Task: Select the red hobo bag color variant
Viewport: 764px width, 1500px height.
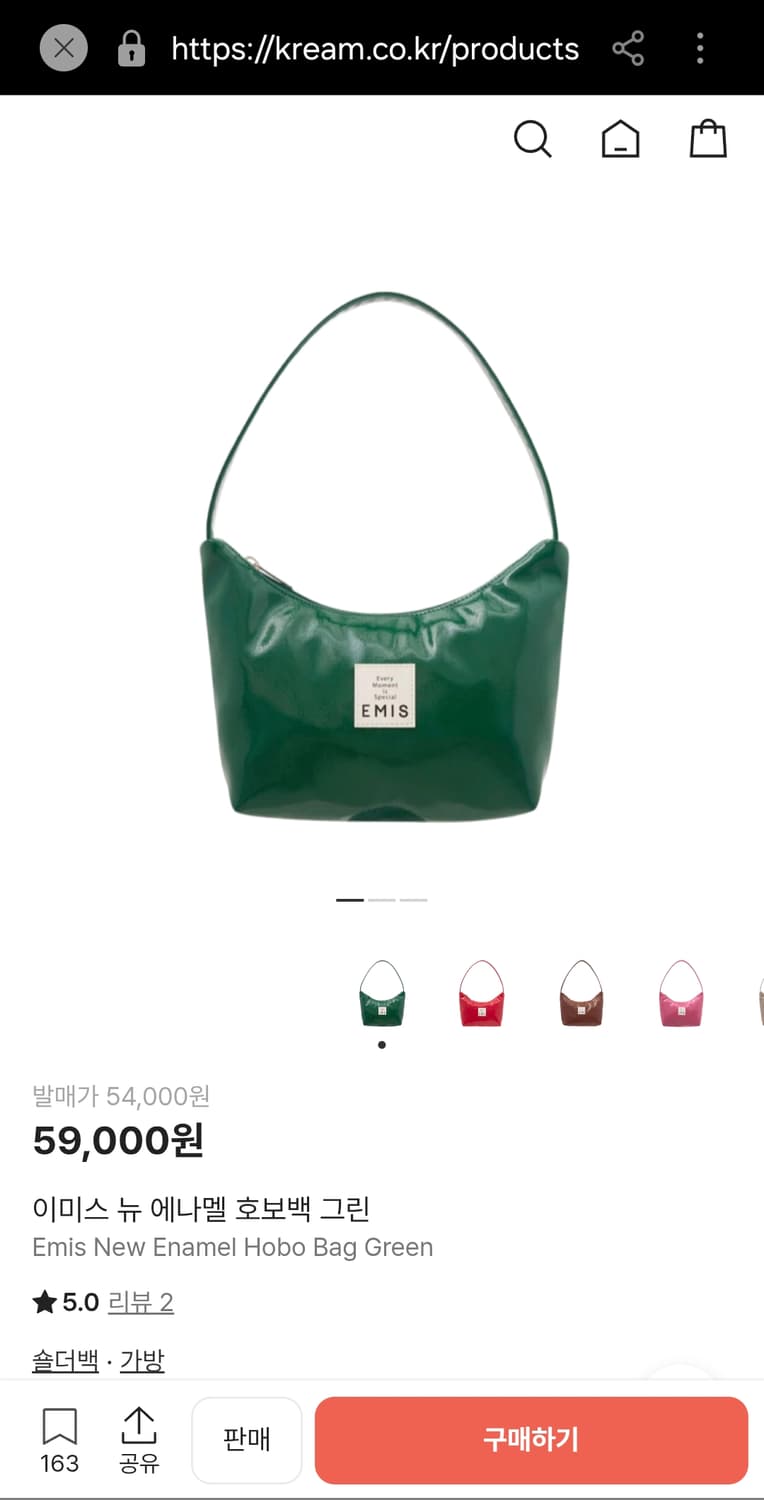Action: (x=481, y=993)
